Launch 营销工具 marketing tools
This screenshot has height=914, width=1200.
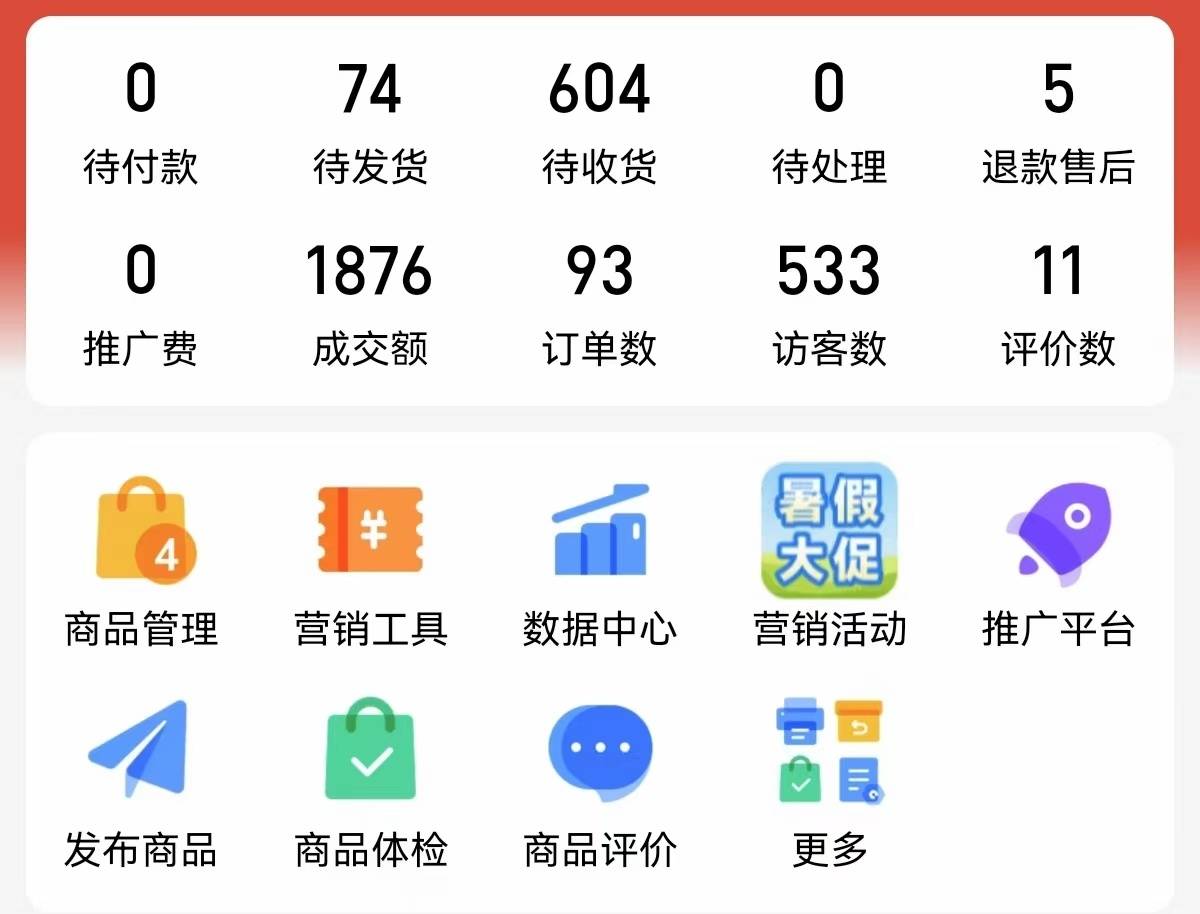pos(370,560)
